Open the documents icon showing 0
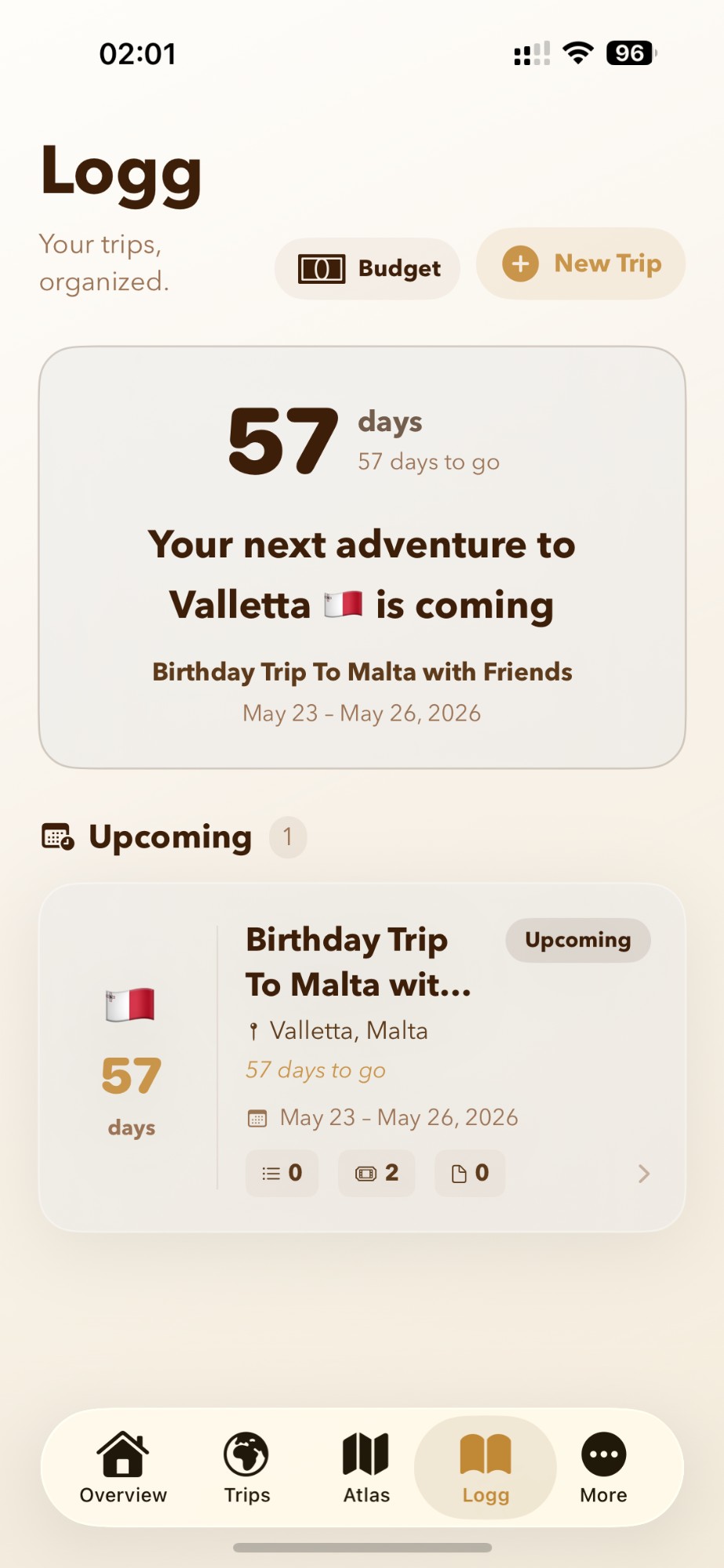The image size is (724, 1568). pyautogui.click(x=459, y=1172)
